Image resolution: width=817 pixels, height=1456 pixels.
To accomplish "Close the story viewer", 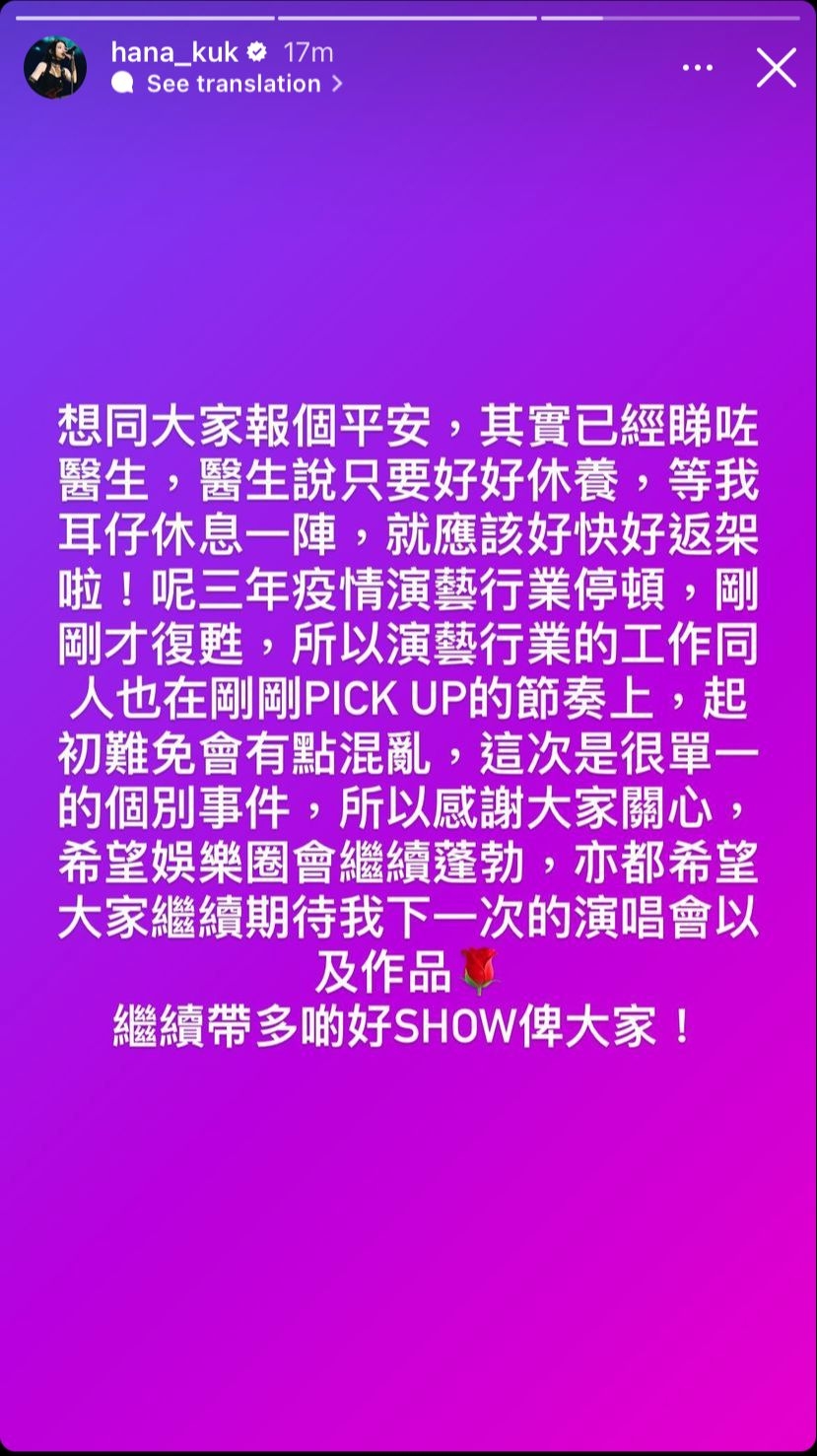I will [x=776, y=68].
